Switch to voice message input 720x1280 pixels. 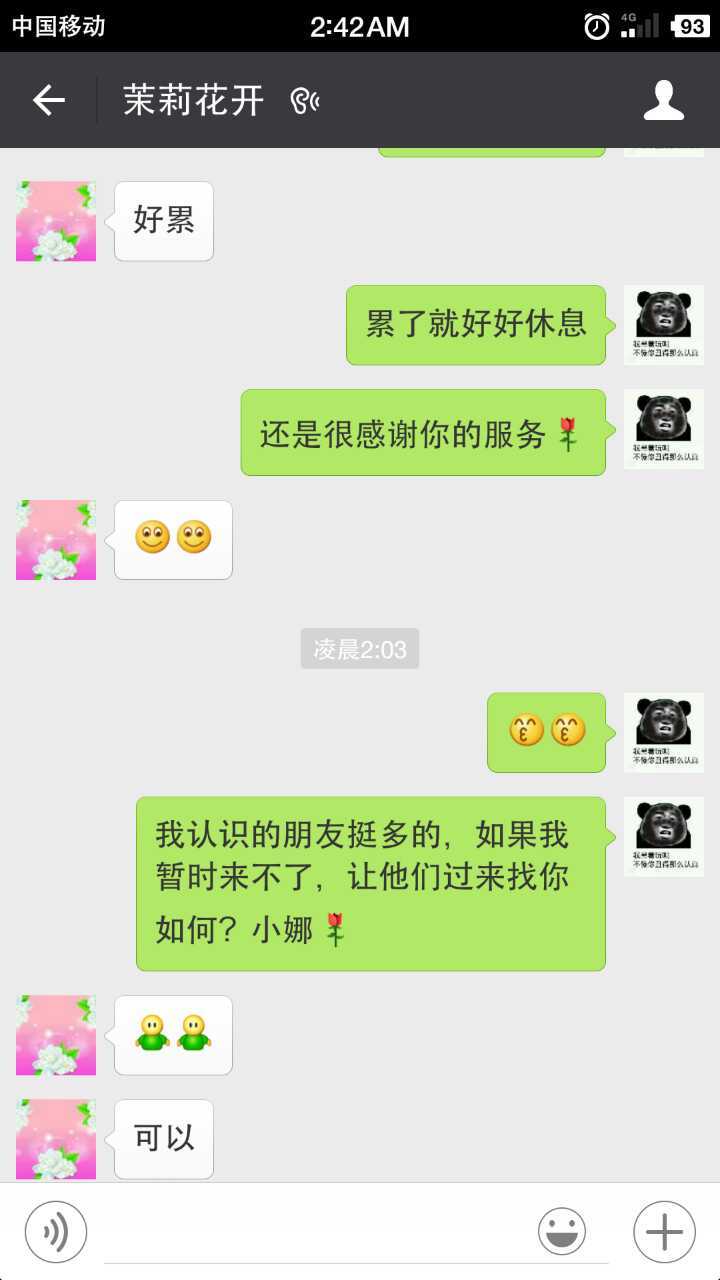coord(56,1232)
